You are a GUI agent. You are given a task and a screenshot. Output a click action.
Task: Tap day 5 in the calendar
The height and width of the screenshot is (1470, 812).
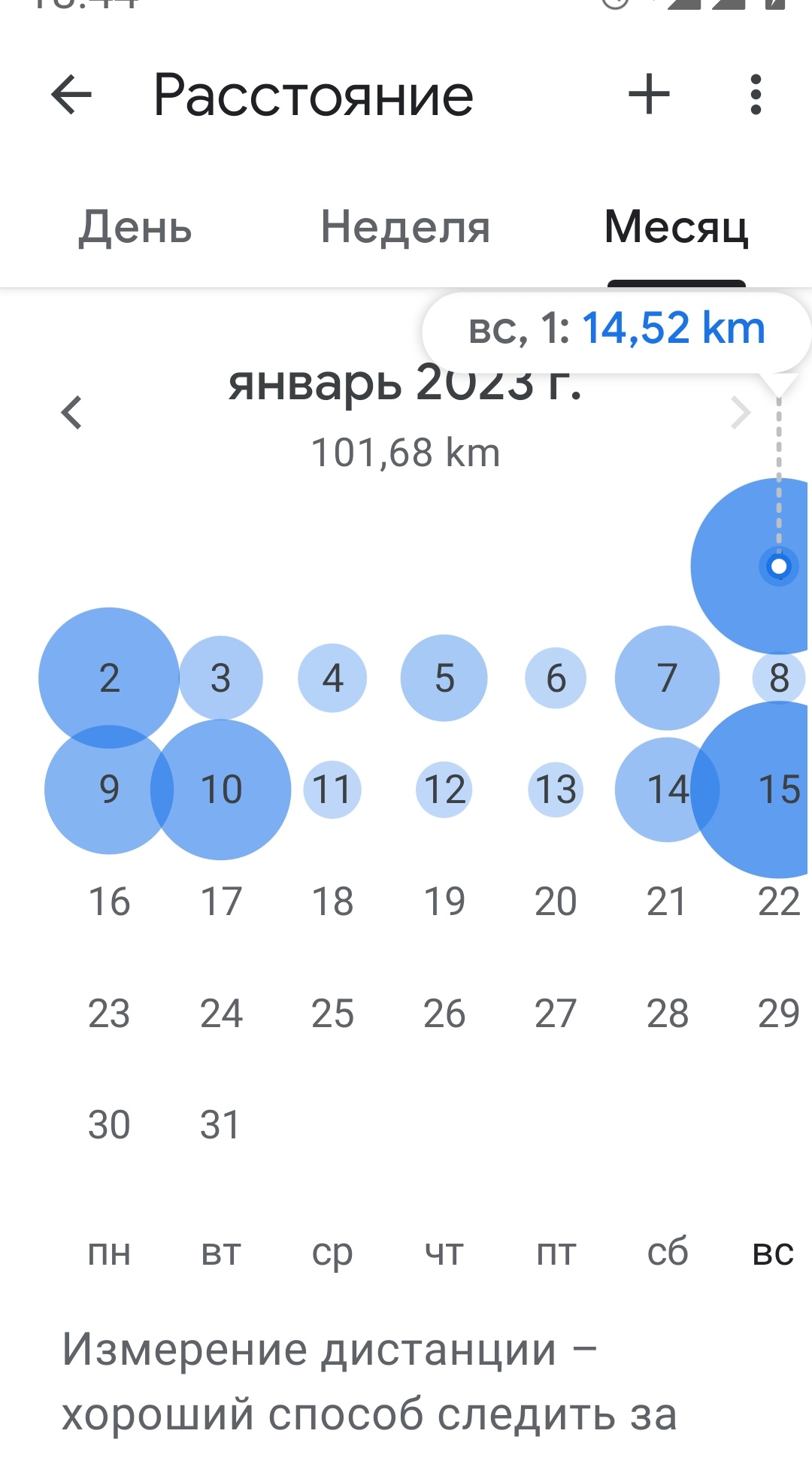(x=444, y=677)
